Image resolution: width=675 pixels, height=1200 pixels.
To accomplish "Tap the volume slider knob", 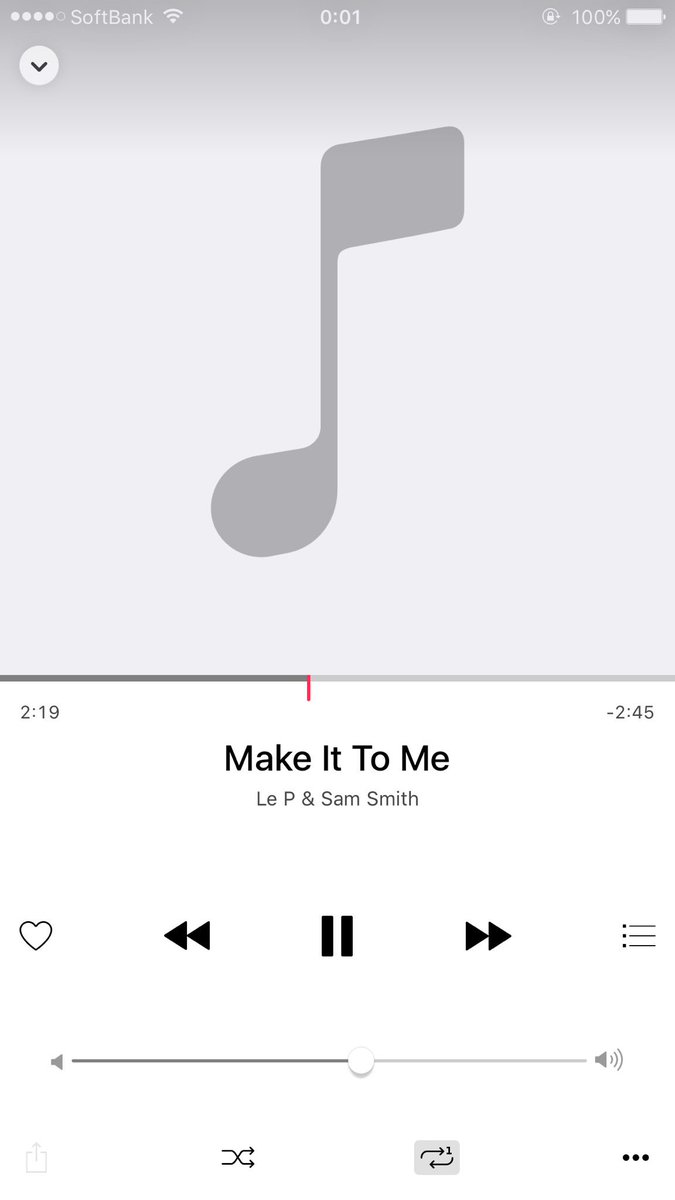I will coord(361,1061).
